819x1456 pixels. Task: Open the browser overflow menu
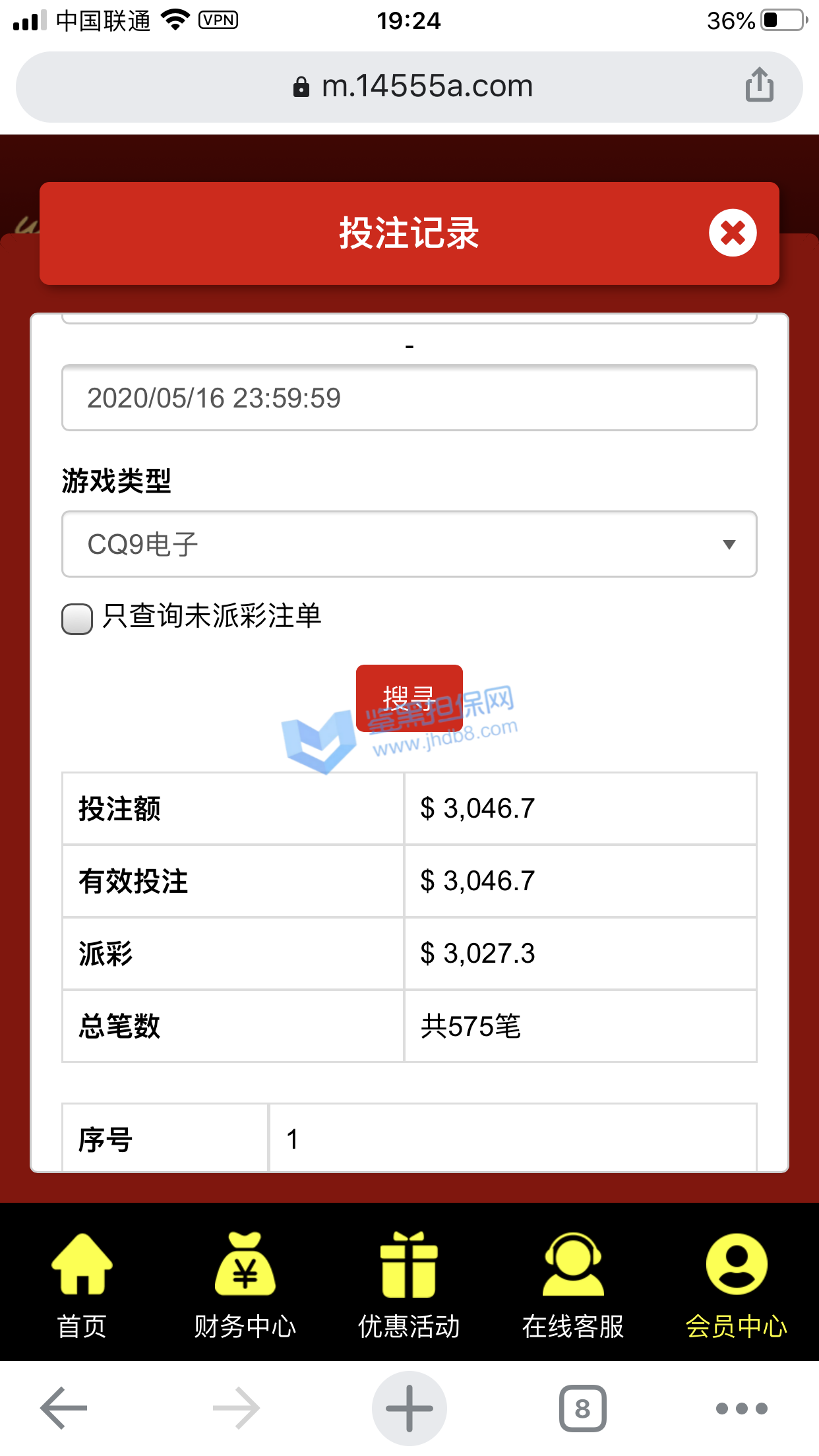pyautogui.click(x=742, y=1408)
